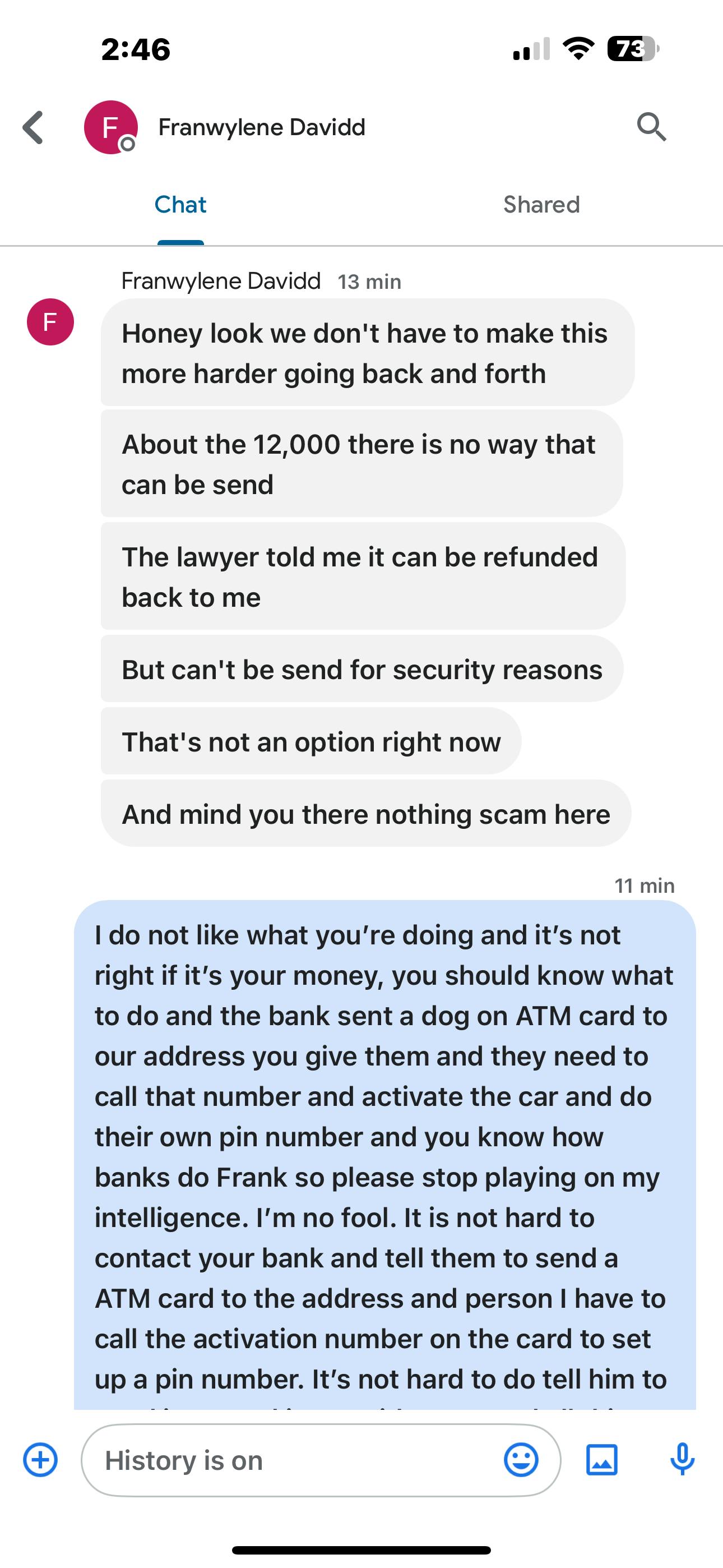Select the Chat tab
Screen dimensions: 723x1568
pyautogui.click(x=180, y=205)
